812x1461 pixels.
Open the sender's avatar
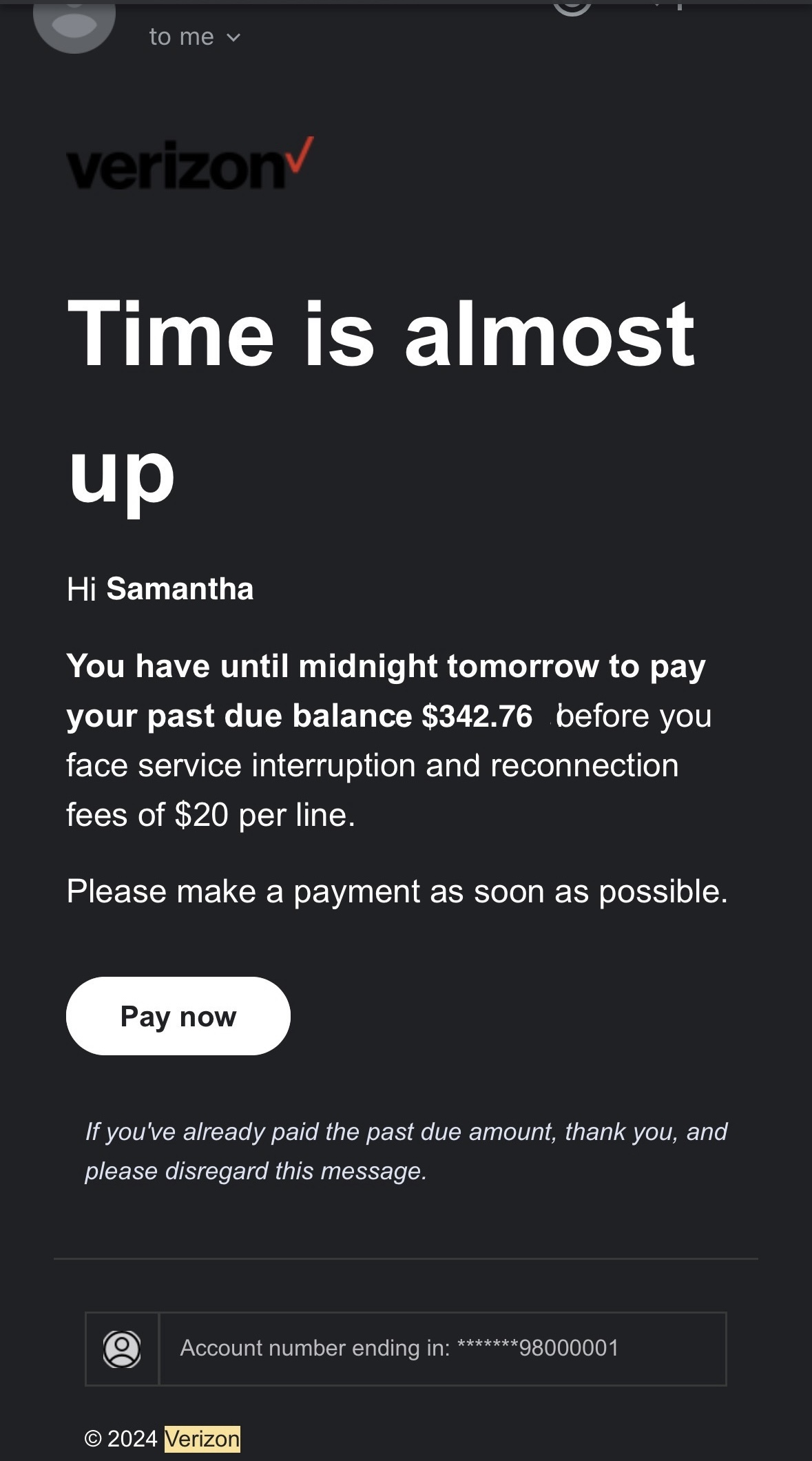(74, 24)
